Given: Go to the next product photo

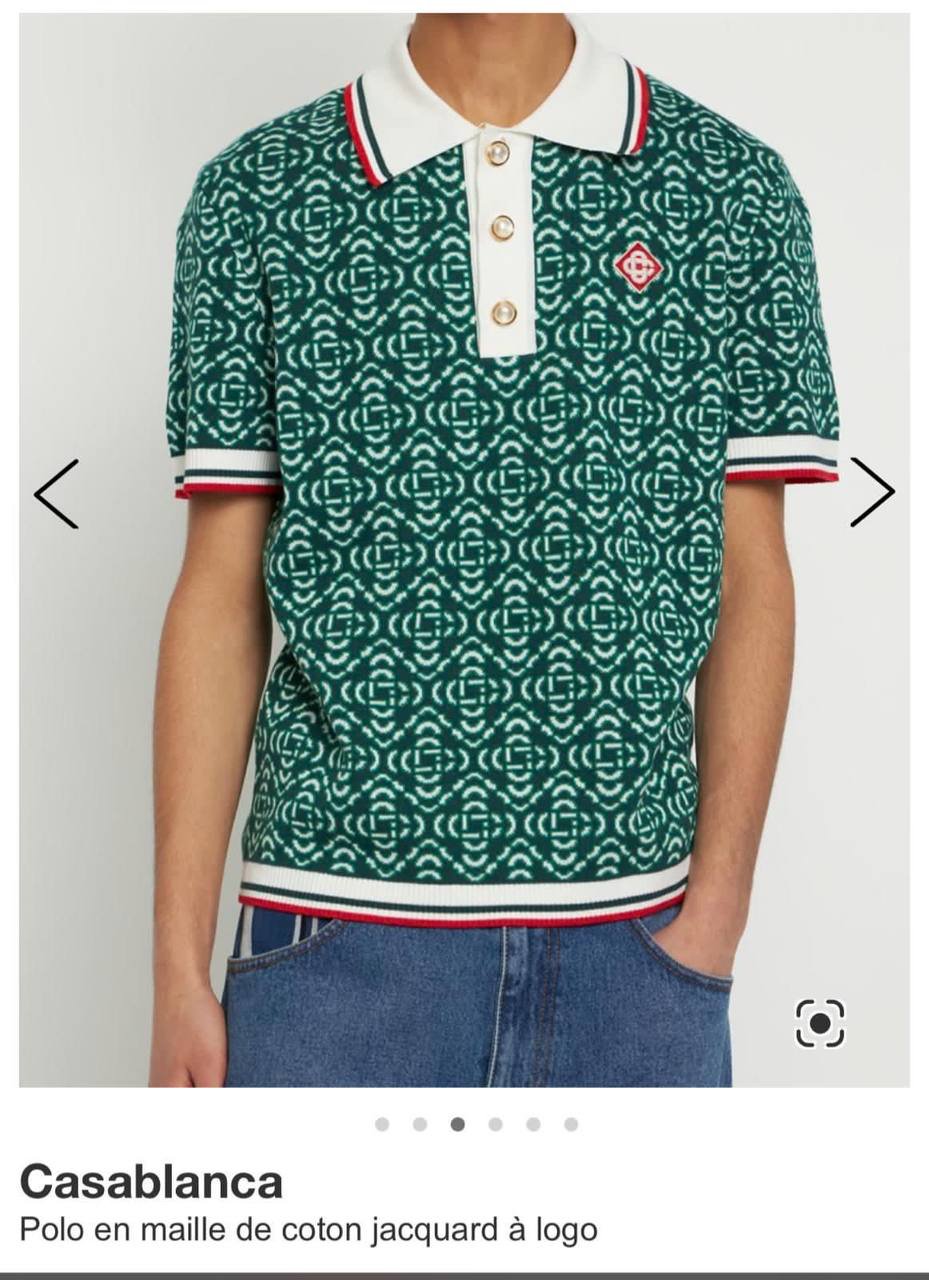Looking at the screenshot, I should 872,492.
